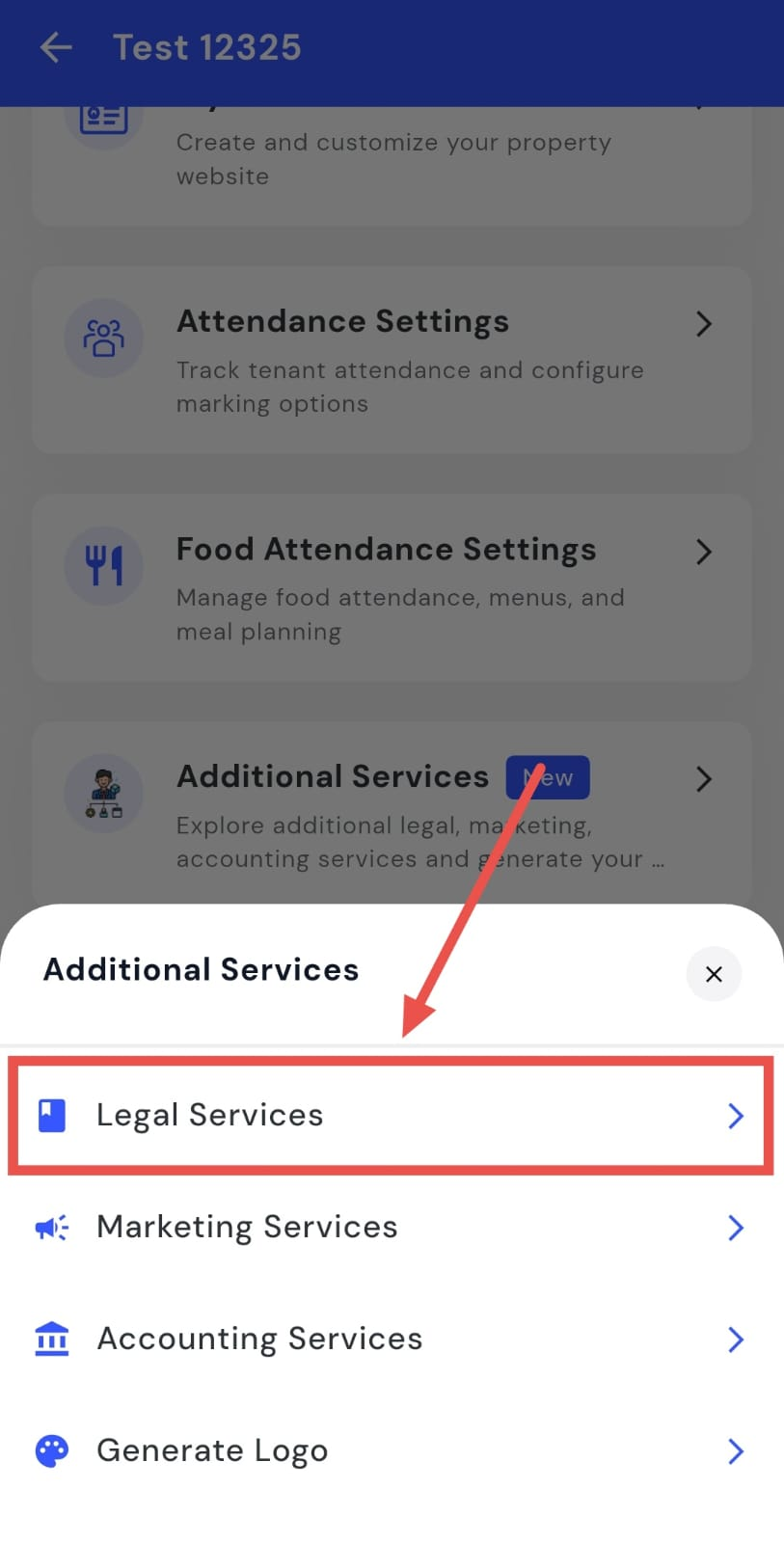Image resolution: width=784 pixels, height=1543 pixels.
Task: Go back from Test 12325 screen
Action: pos(56,47)
